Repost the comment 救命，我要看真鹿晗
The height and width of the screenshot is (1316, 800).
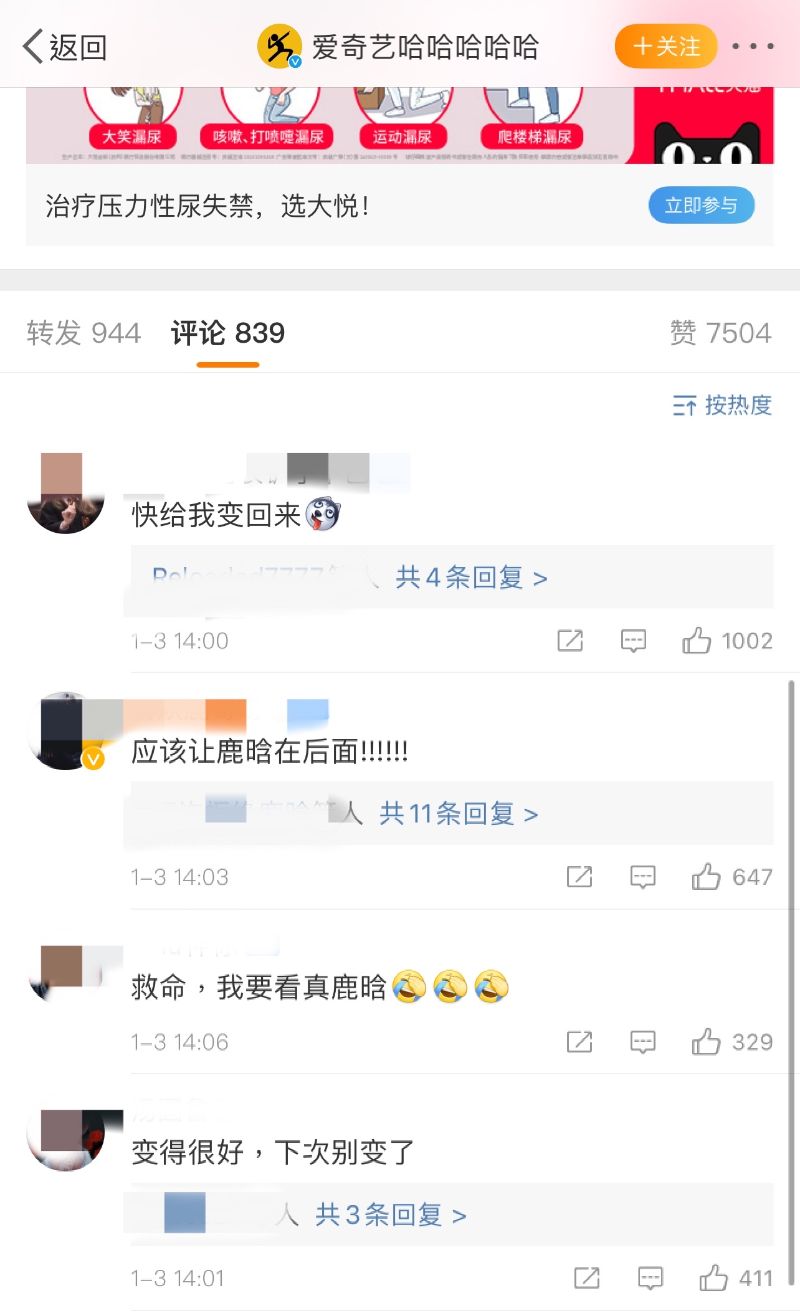pos(580,1042)
